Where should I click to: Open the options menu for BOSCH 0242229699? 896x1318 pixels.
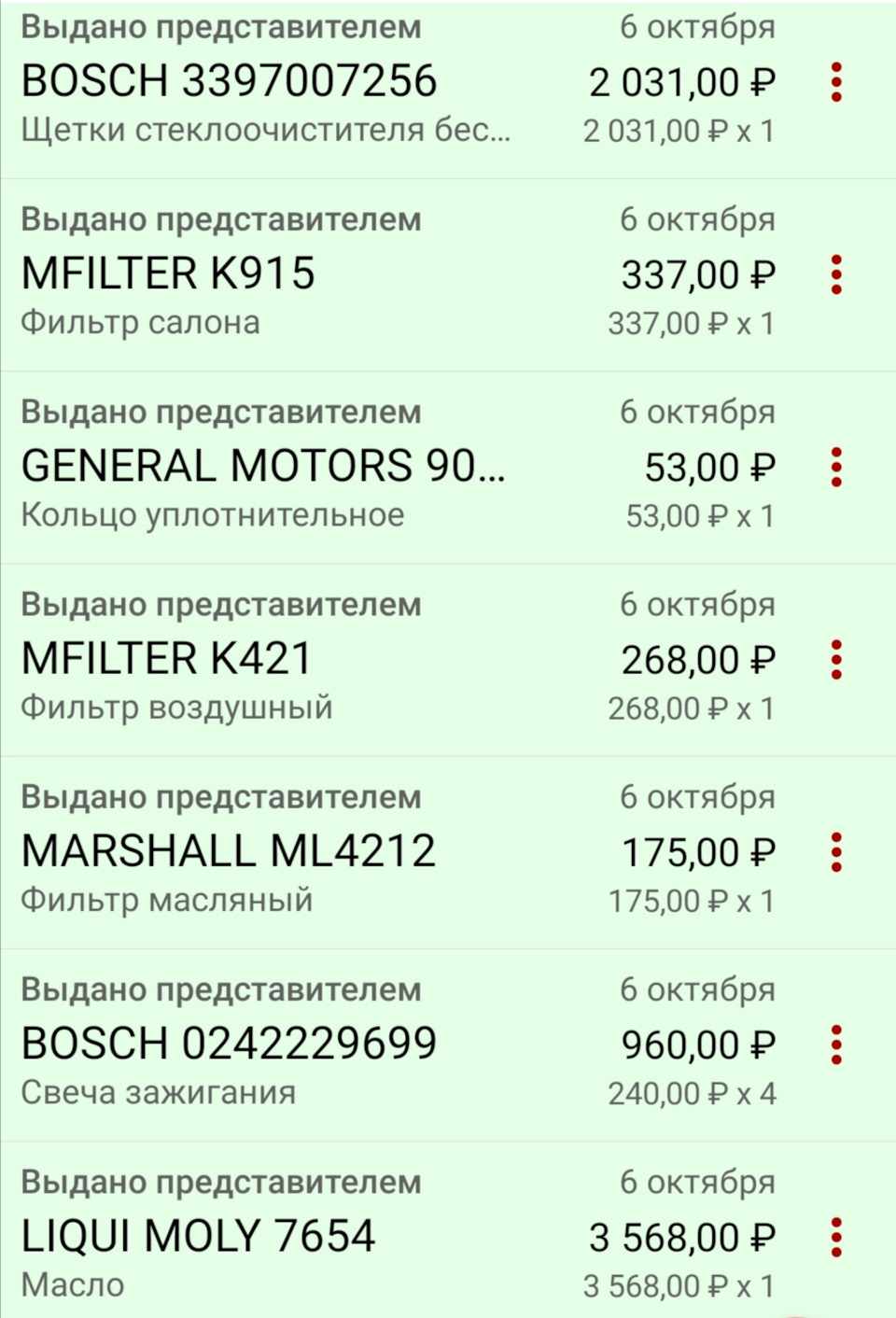coord(835,1044)
